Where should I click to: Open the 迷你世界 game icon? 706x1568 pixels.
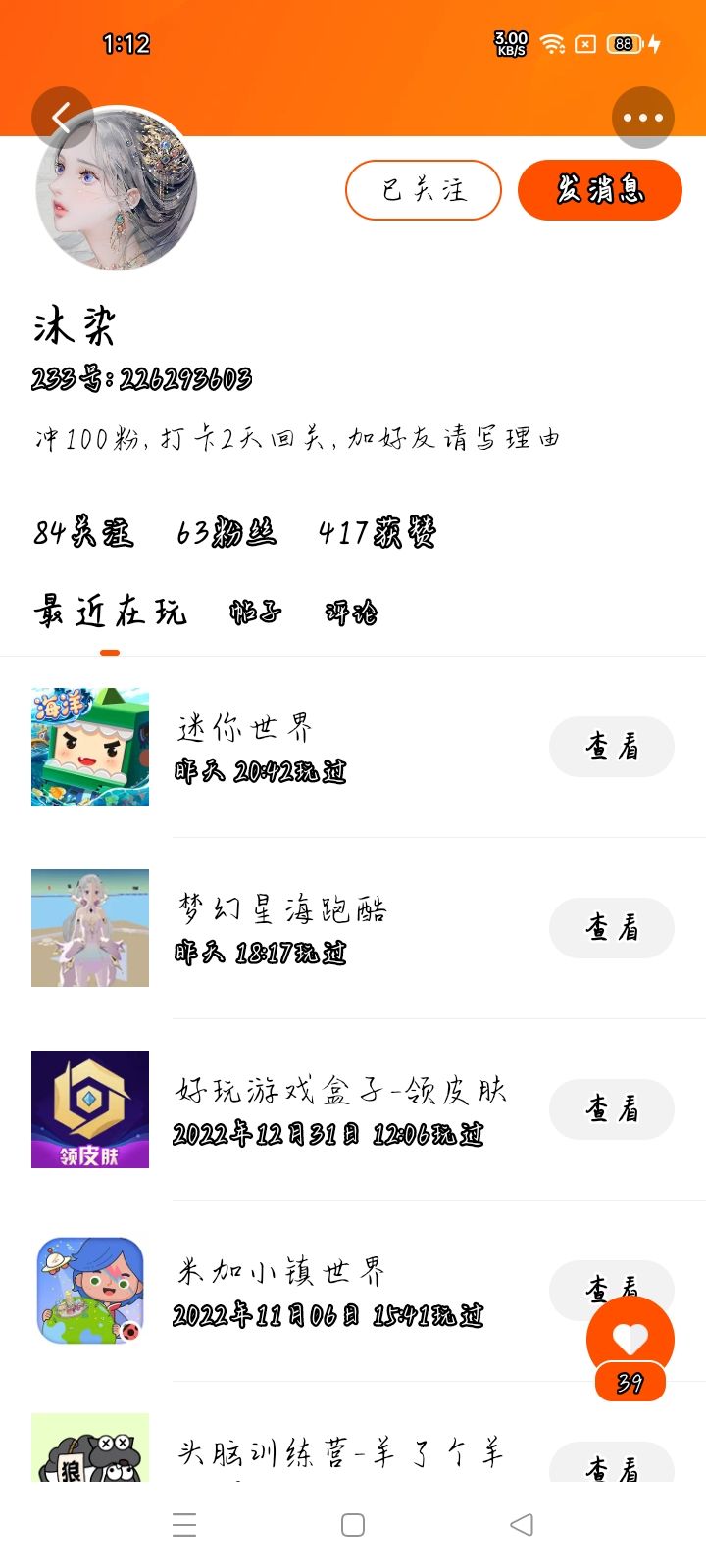[90, 747]
